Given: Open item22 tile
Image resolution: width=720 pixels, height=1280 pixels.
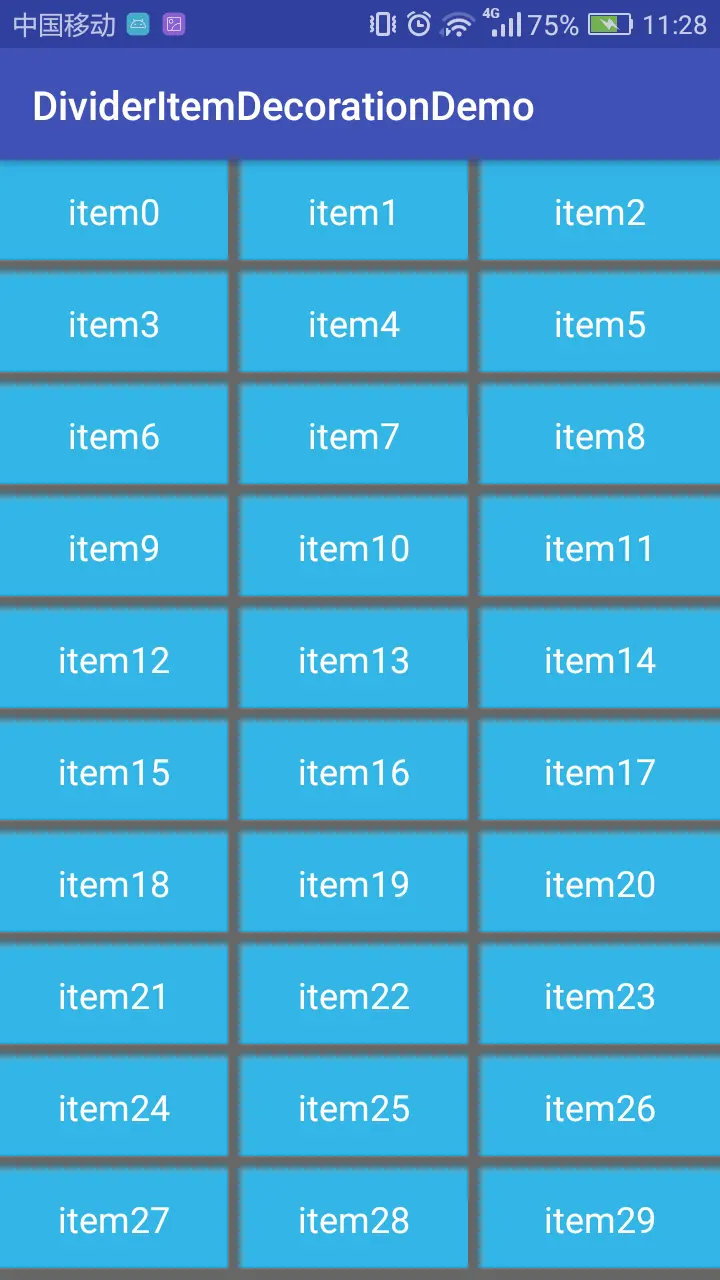Looking at the screenshot, I should click(353, 996).
